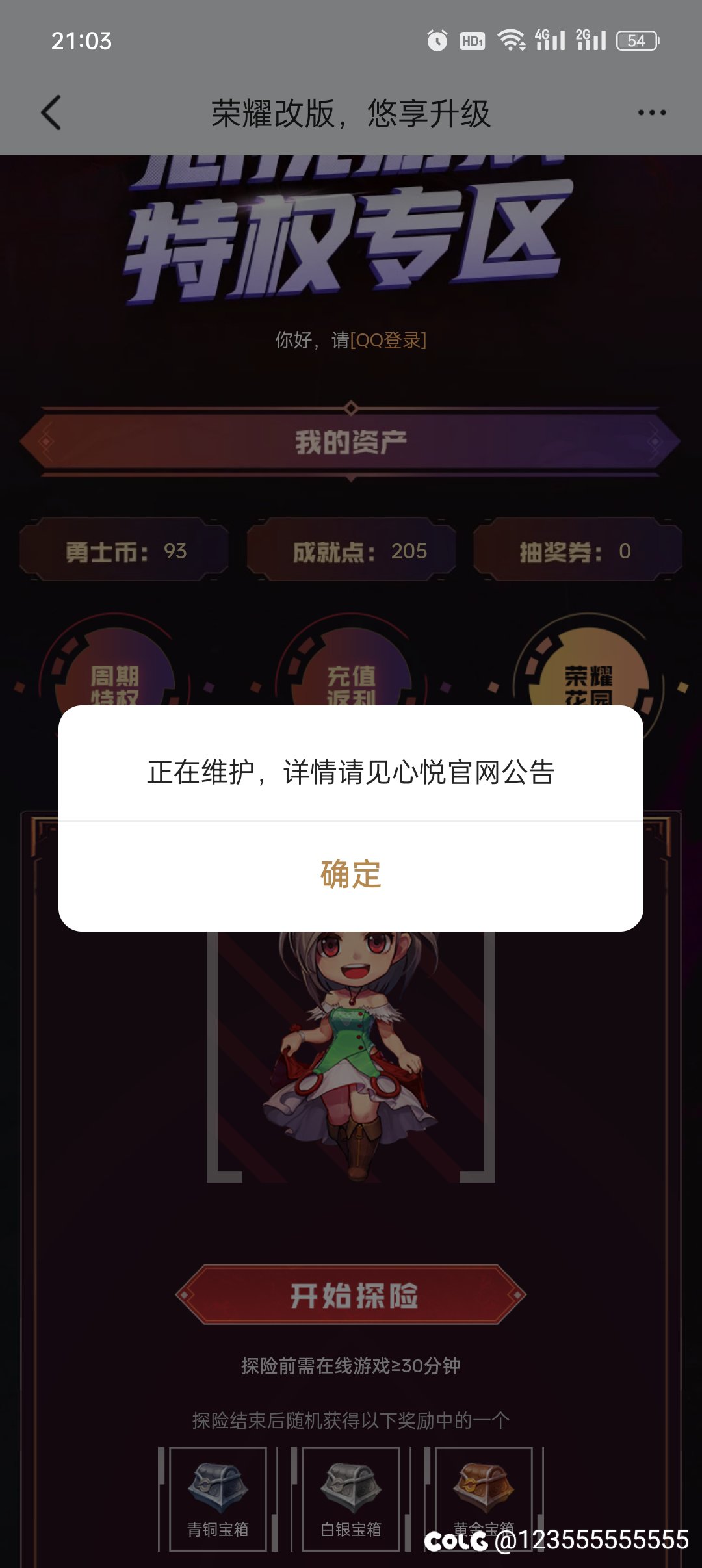Expand the 特权专区 banner area

pos(351,241)
